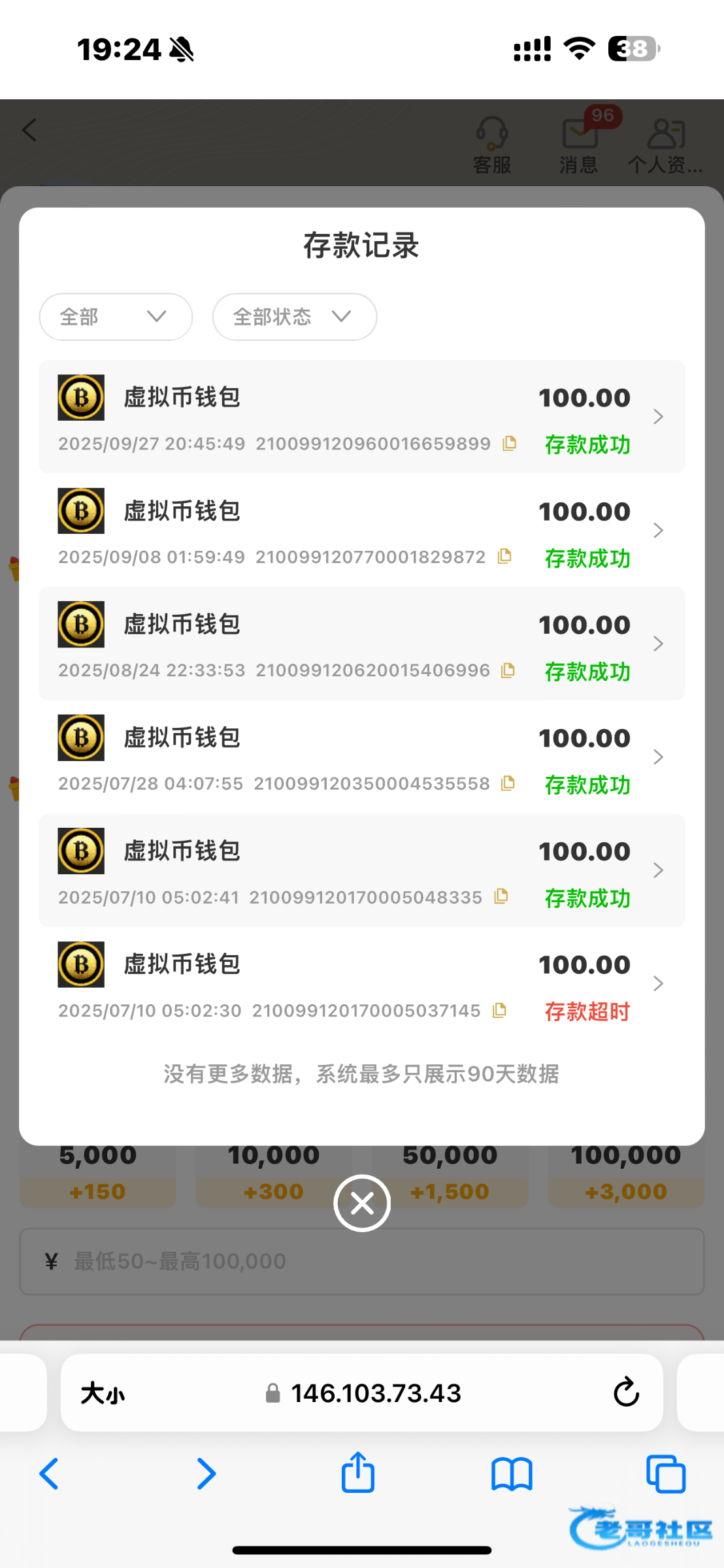Image resolution: width=724 pixels, height=1568 pixels.
Task: Copy order number 21009912035000453​5558
Action: point(508,783)
